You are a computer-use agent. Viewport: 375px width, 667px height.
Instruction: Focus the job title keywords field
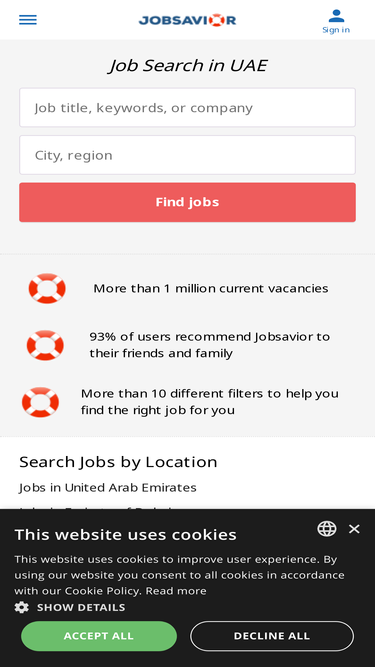[188, 108]
